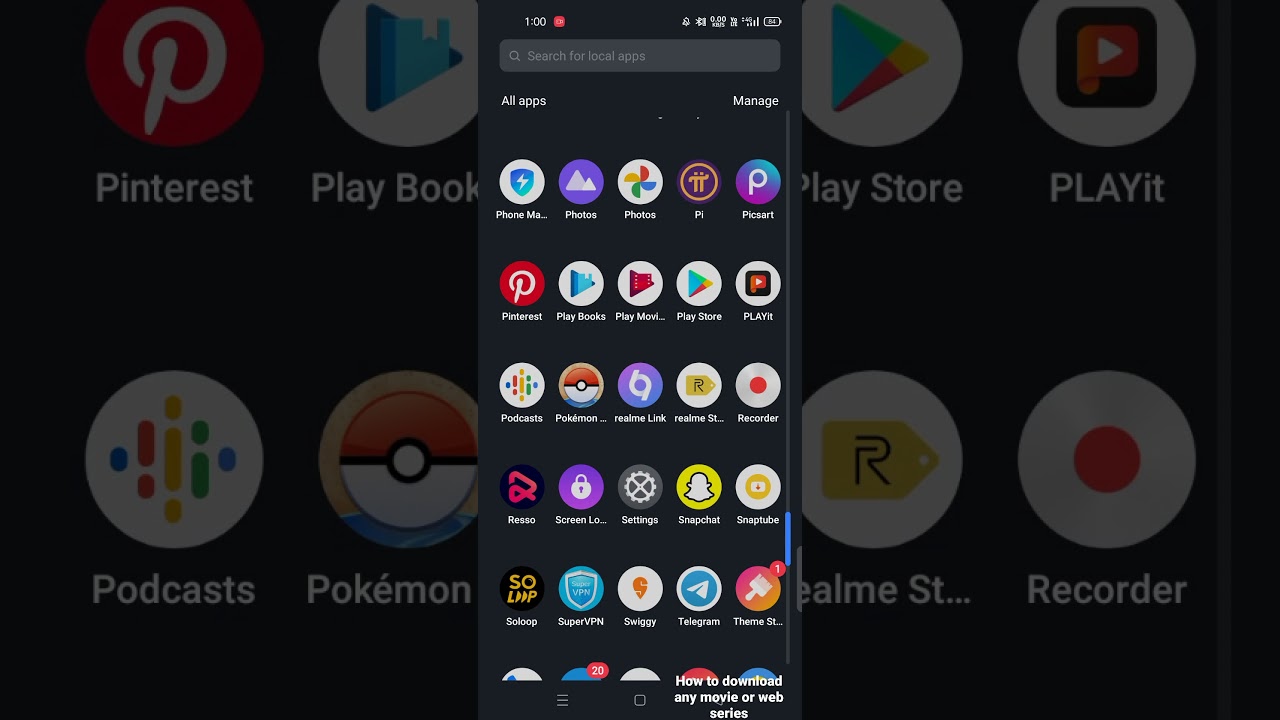The height and width of the screenshot is (720, 1280).
Task: Open the local apps search box
Action: 640,56
